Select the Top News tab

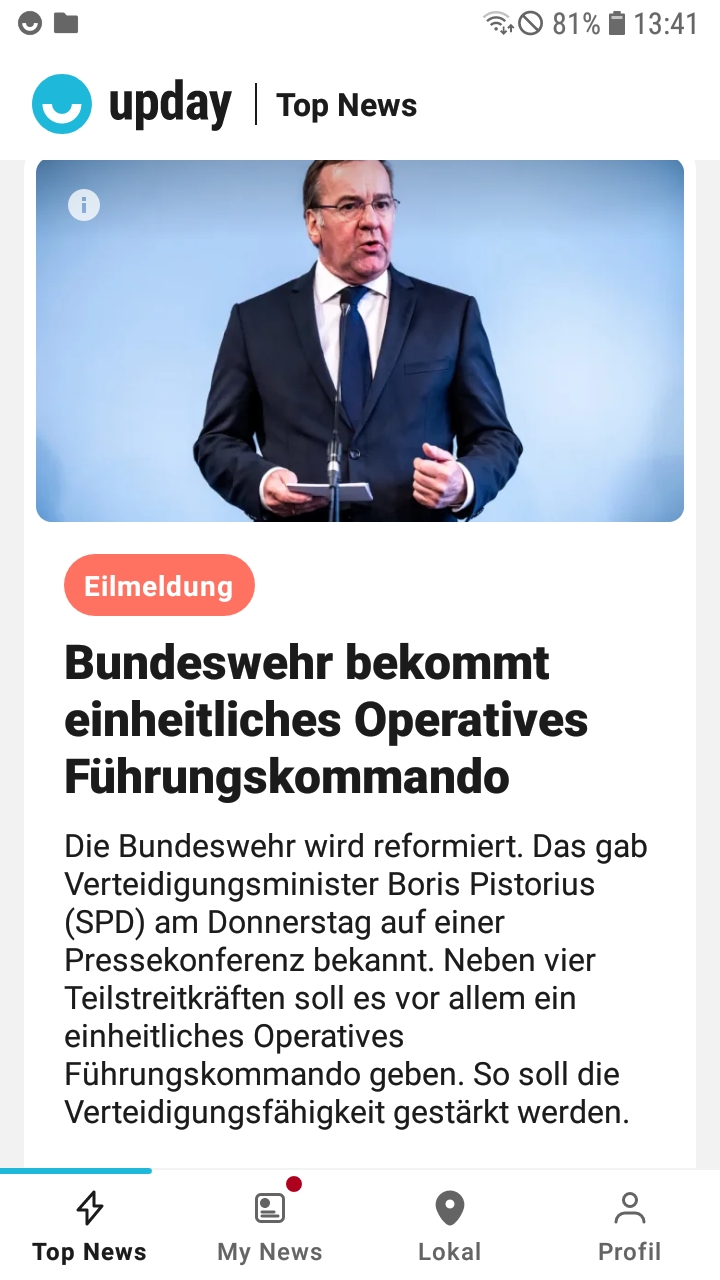click(90, 1226)
